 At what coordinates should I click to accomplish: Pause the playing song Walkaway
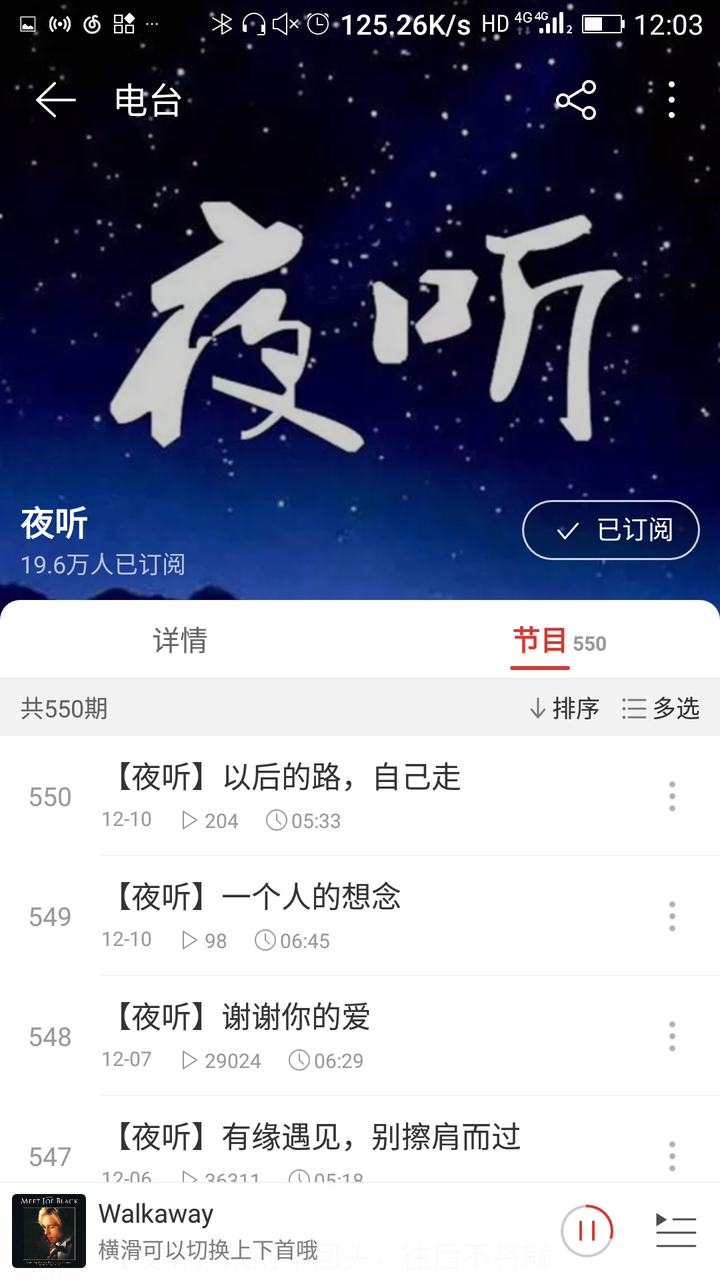pos(587,1231)
